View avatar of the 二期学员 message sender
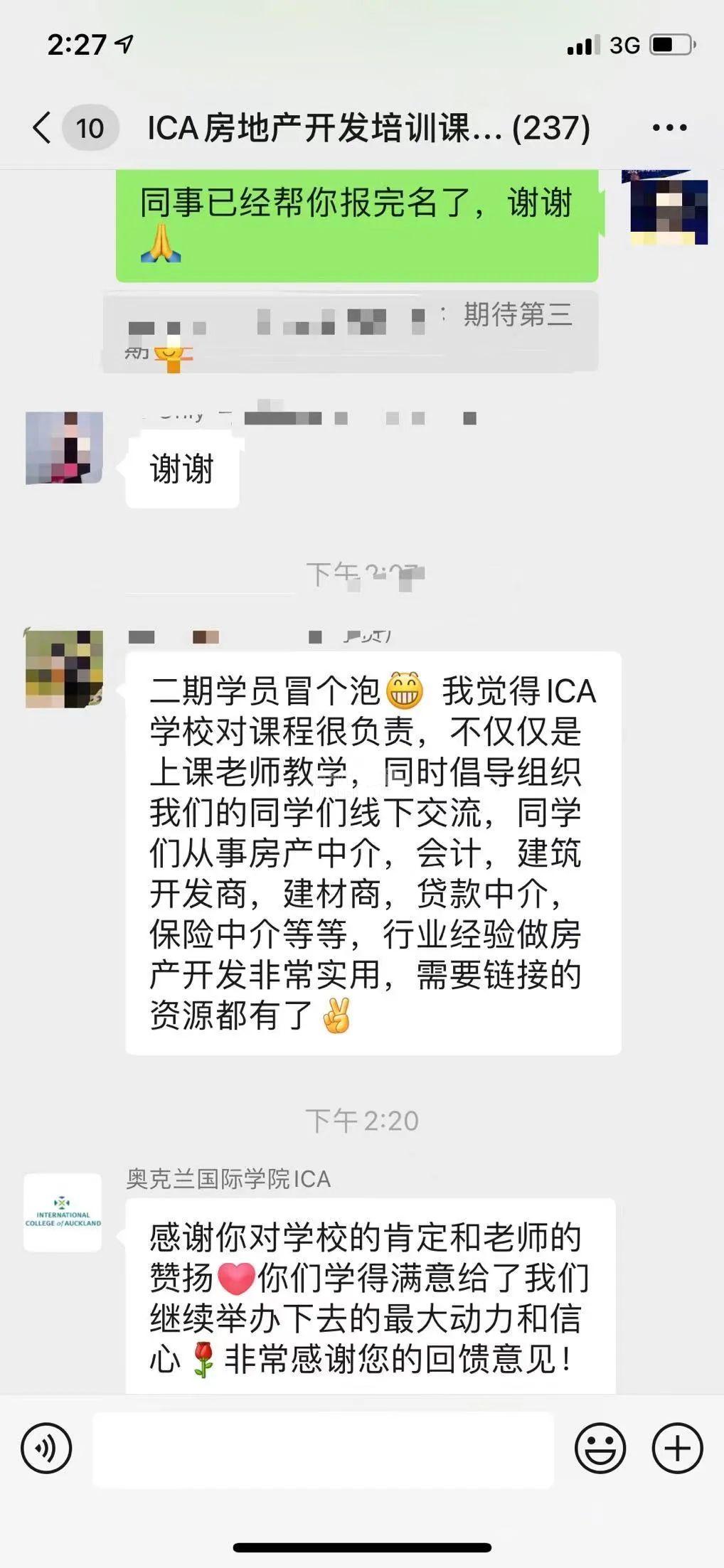This screenshot has width=724, height=1568. (64, 668)
